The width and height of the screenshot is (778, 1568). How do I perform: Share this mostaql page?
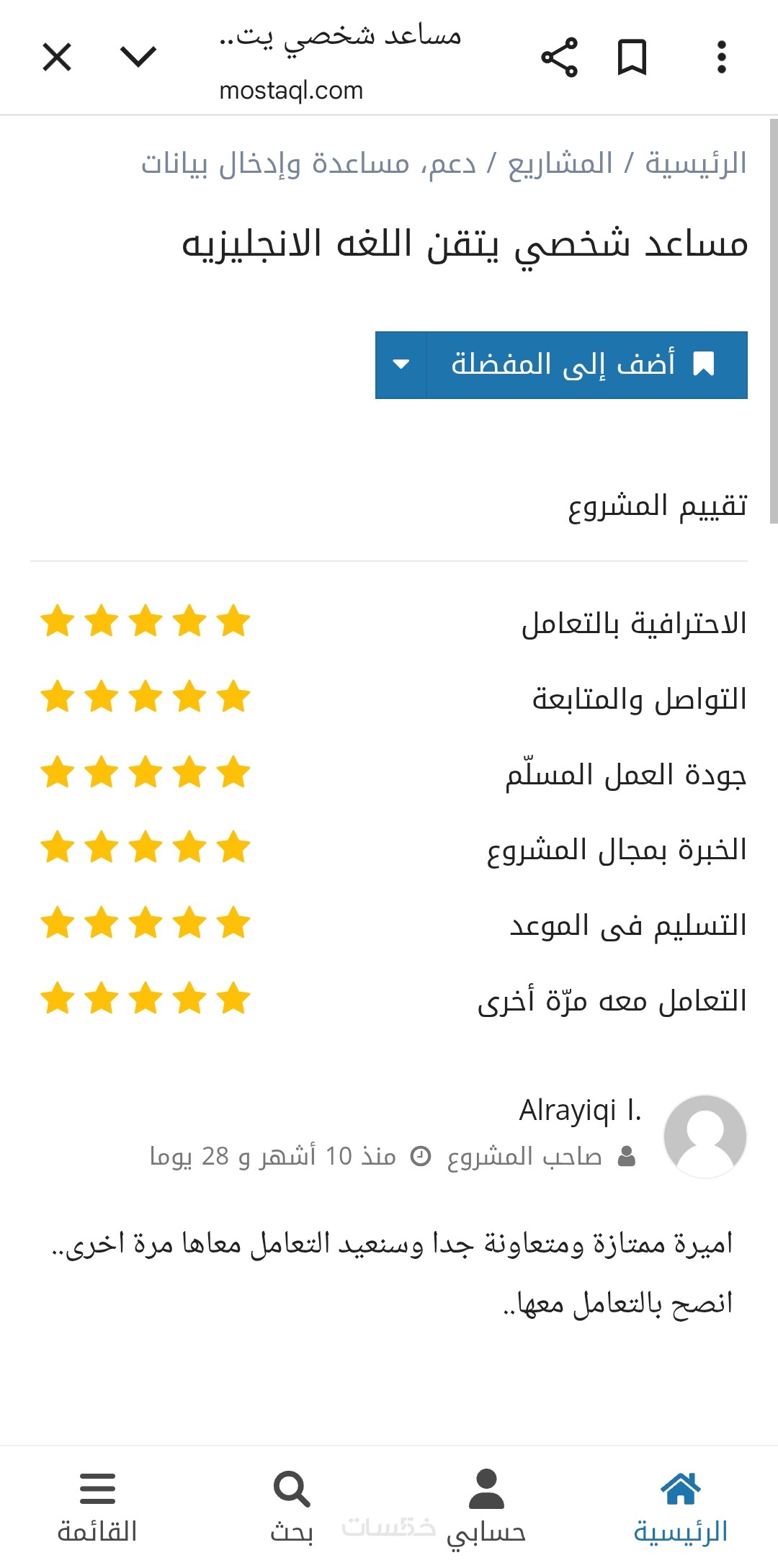coord(559,57)
